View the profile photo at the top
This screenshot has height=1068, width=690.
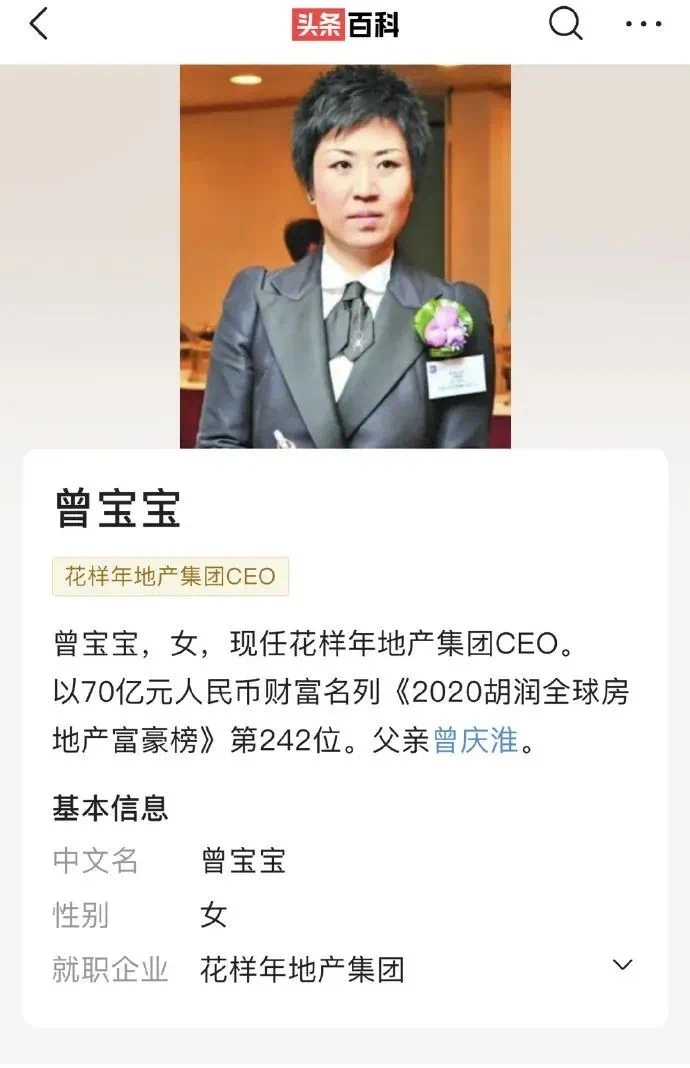[x=345, y=256]
